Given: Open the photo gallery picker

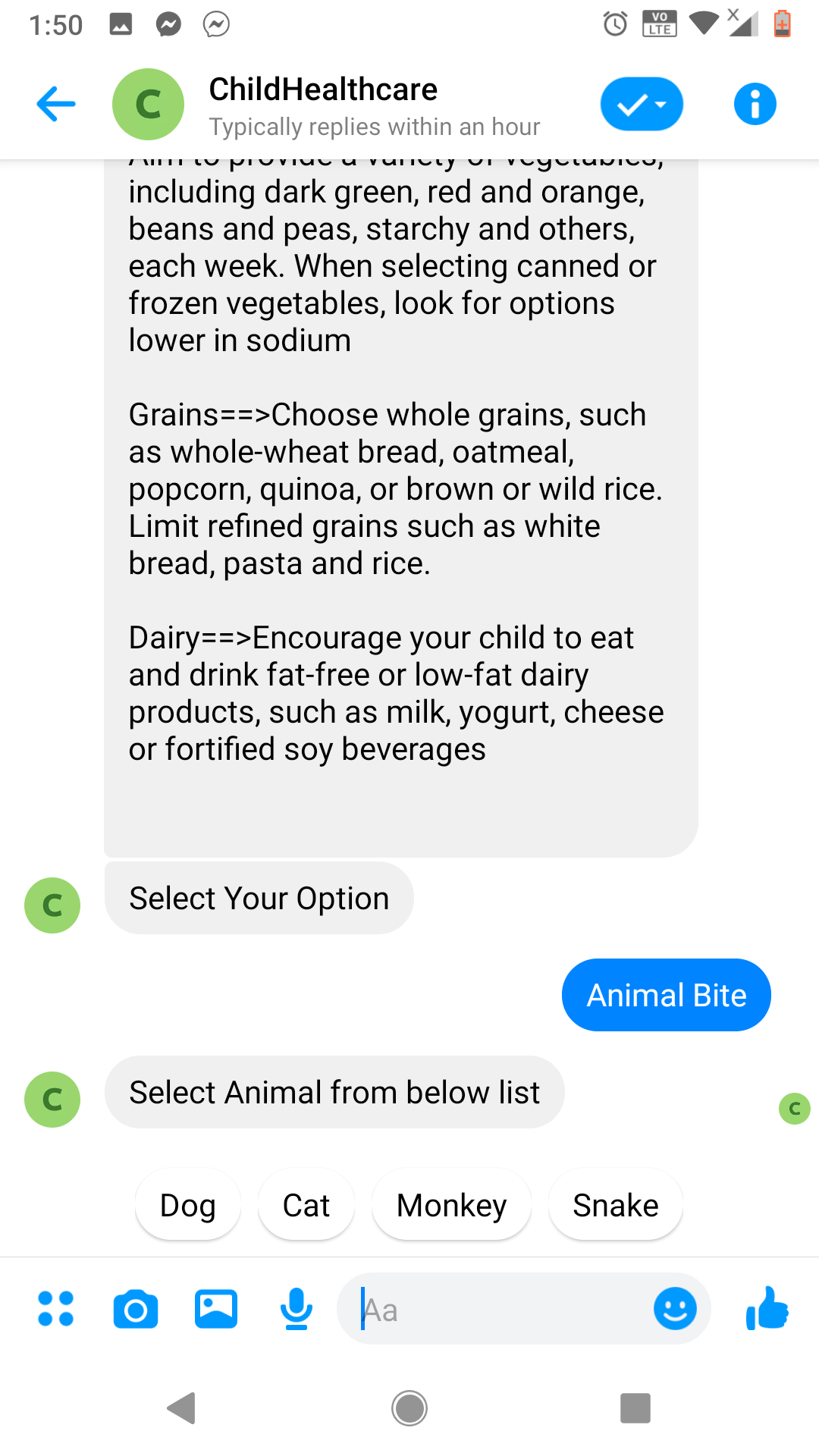Looking at the screenshot, I should coord(216,1309).
